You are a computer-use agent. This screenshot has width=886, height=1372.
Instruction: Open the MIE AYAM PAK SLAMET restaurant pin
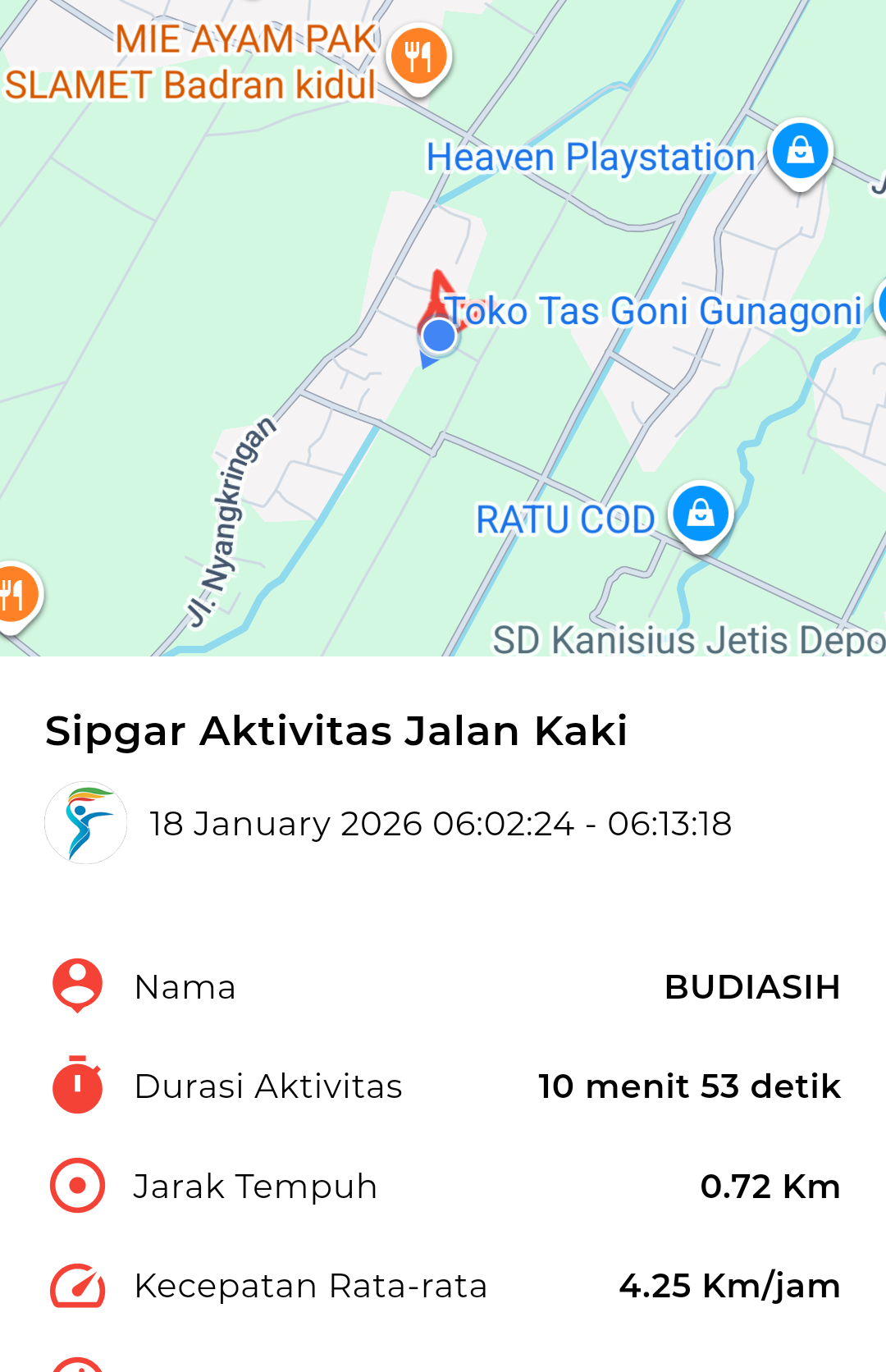pos(418,57)
